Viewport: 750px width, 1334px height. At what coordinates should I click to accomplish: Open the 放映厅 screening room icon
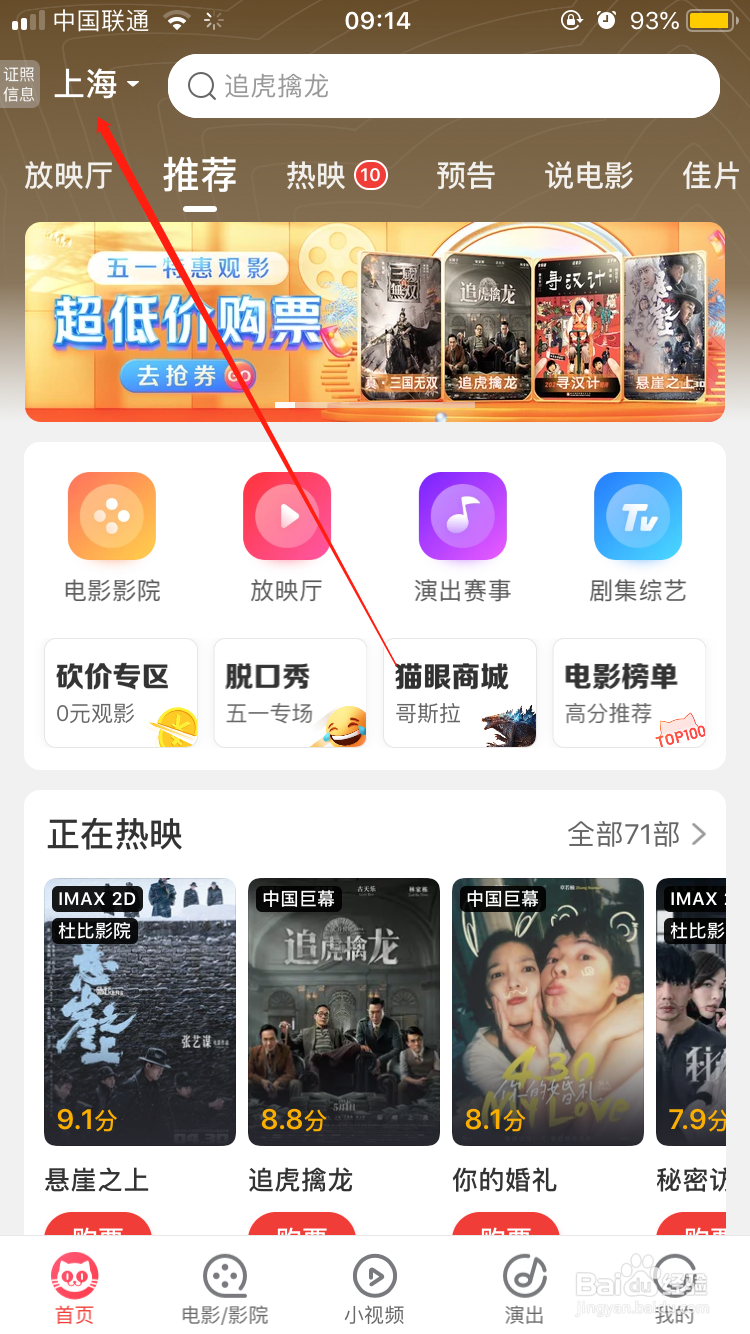(x=287, y=516)
